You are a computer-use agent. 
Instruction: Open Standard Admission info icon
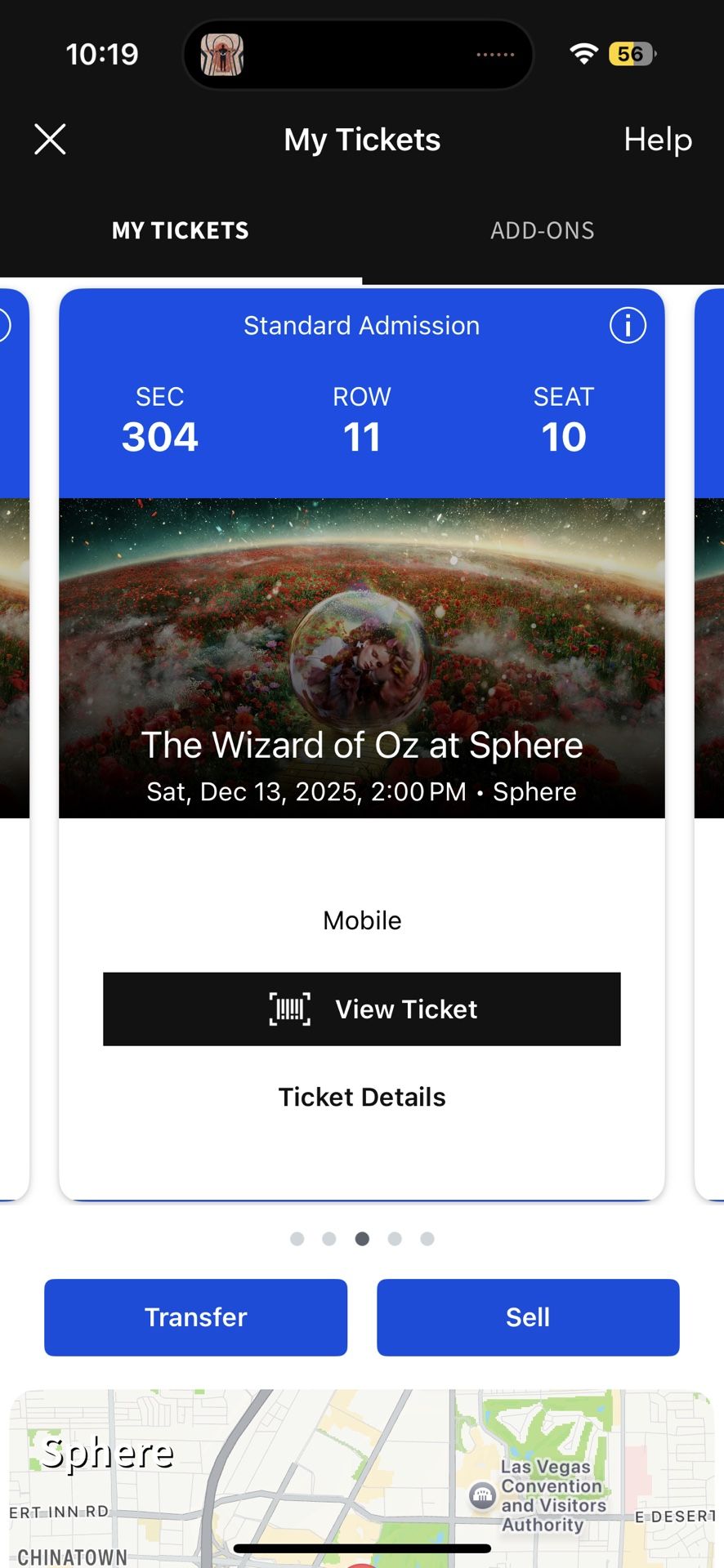pos(628,325)
